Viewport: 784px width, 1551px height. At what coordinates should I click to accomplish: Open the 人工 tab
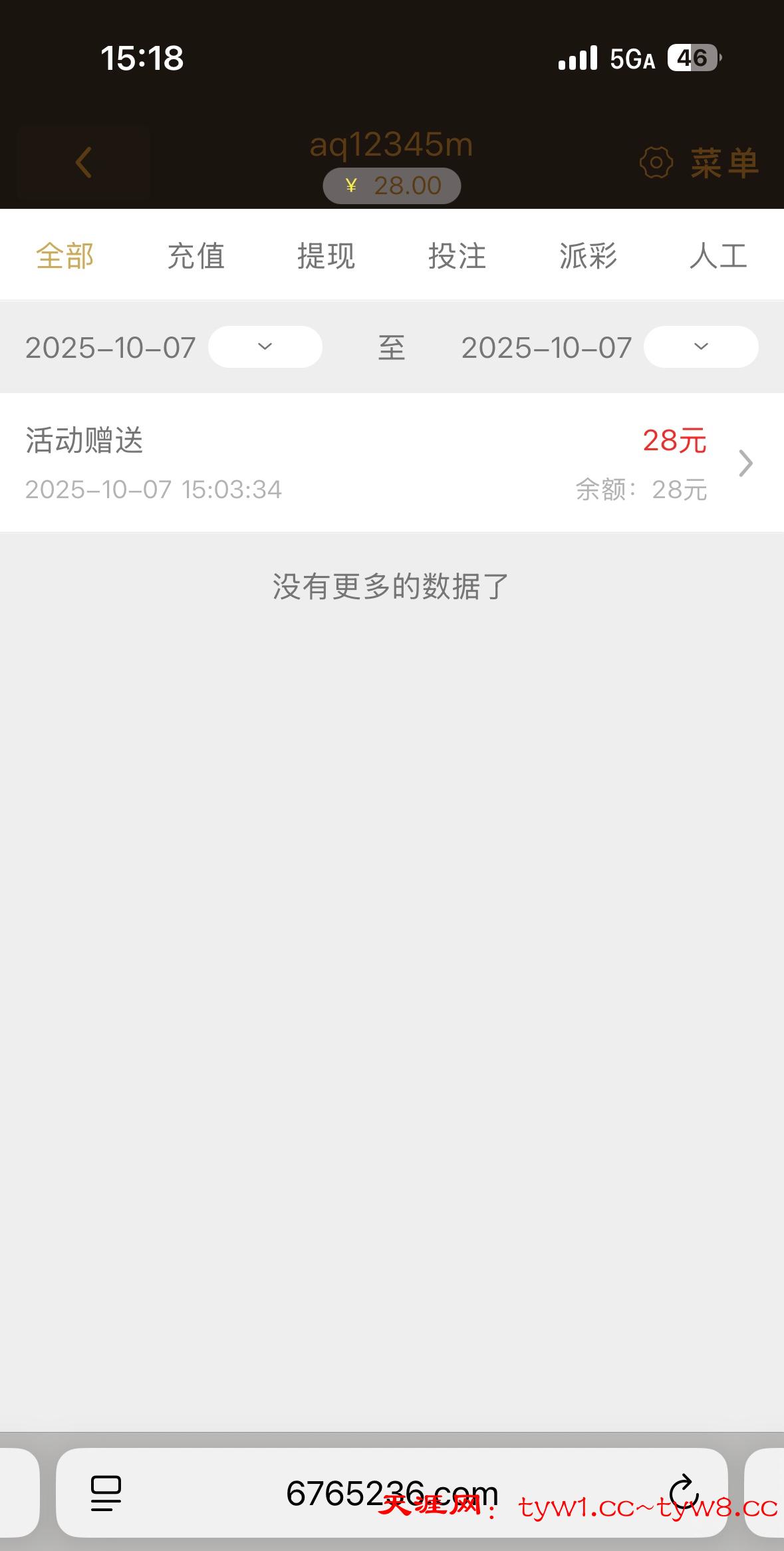point(718,256)
